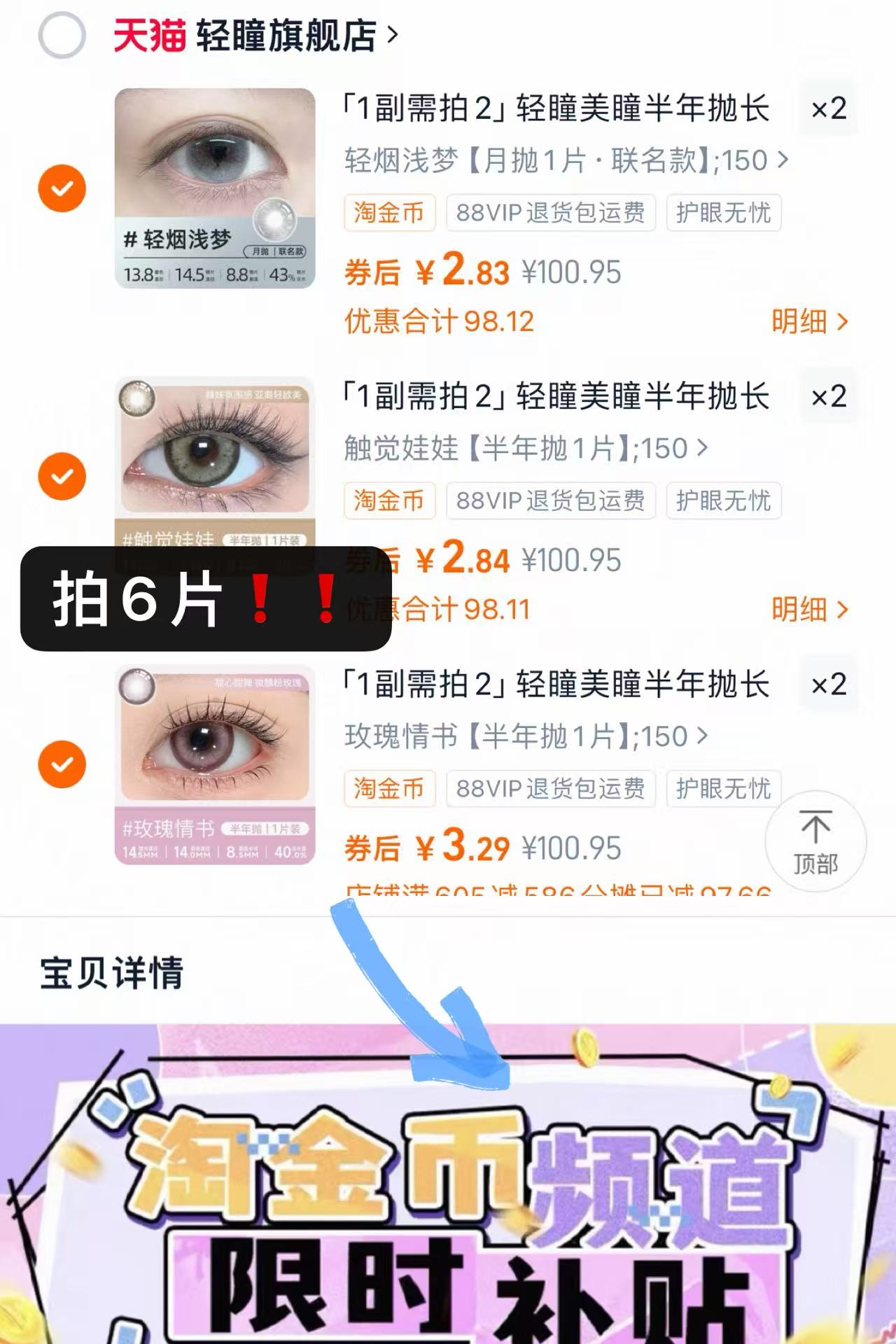Tap the 淘金币 tag on 轻烟浅梦 item

(x=390, y=213)
